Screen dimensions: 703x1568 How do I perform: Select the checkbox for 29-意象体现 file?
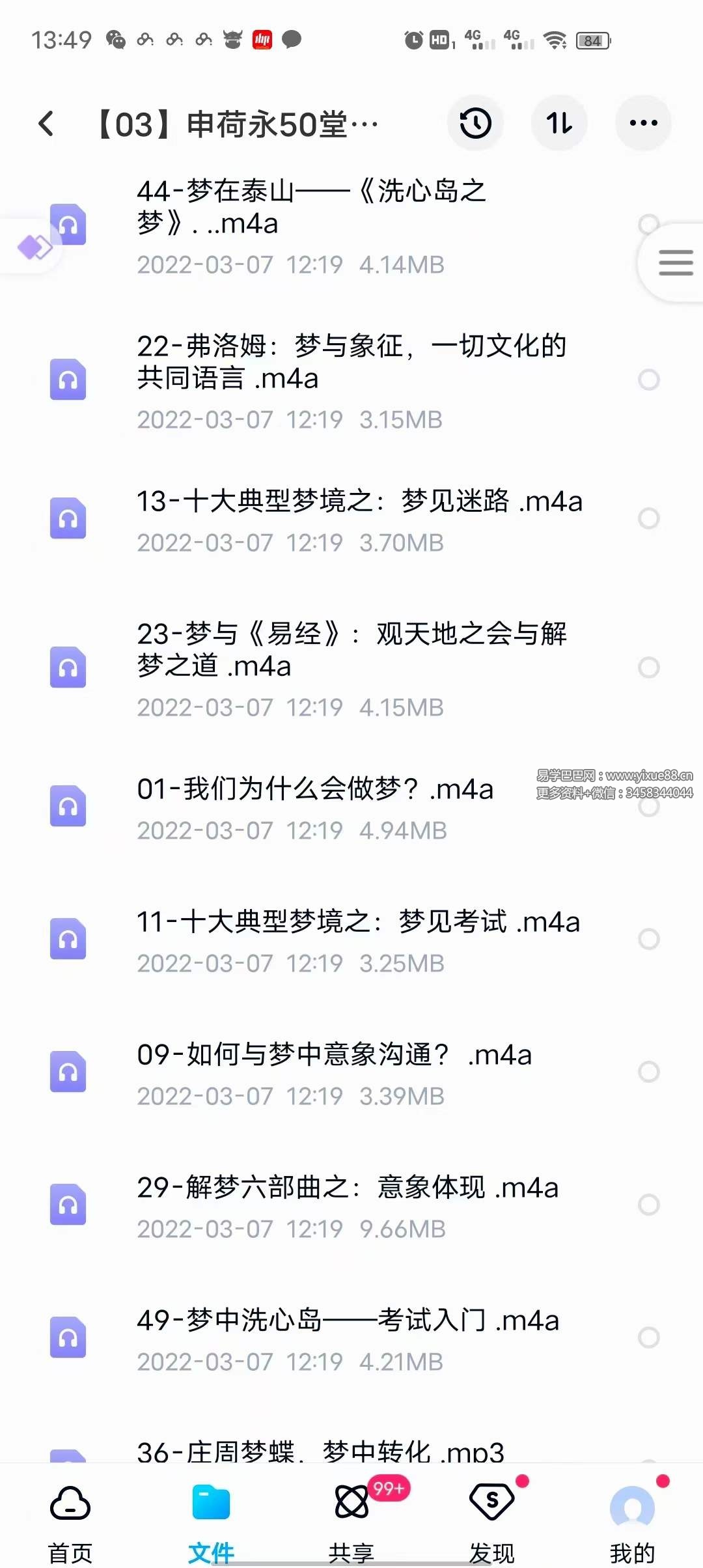coord(648,1205)
